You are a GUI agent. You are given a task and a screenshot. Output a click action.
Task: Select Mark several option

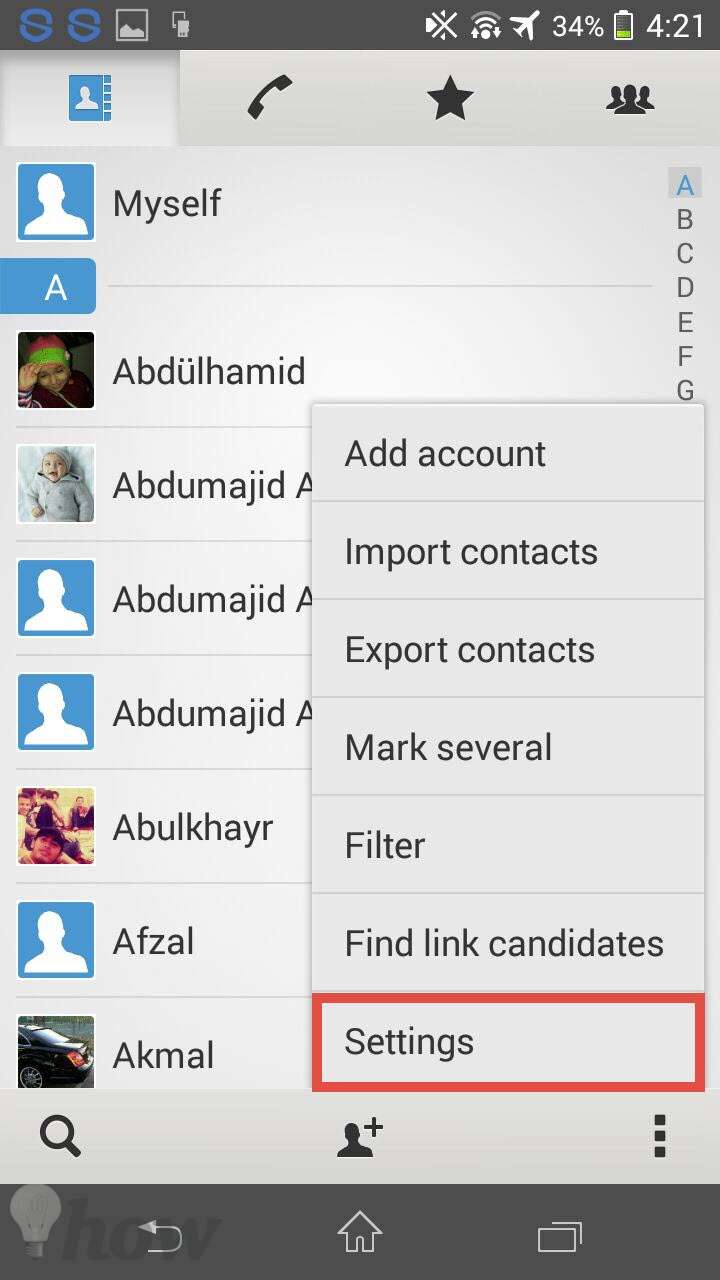508,747
